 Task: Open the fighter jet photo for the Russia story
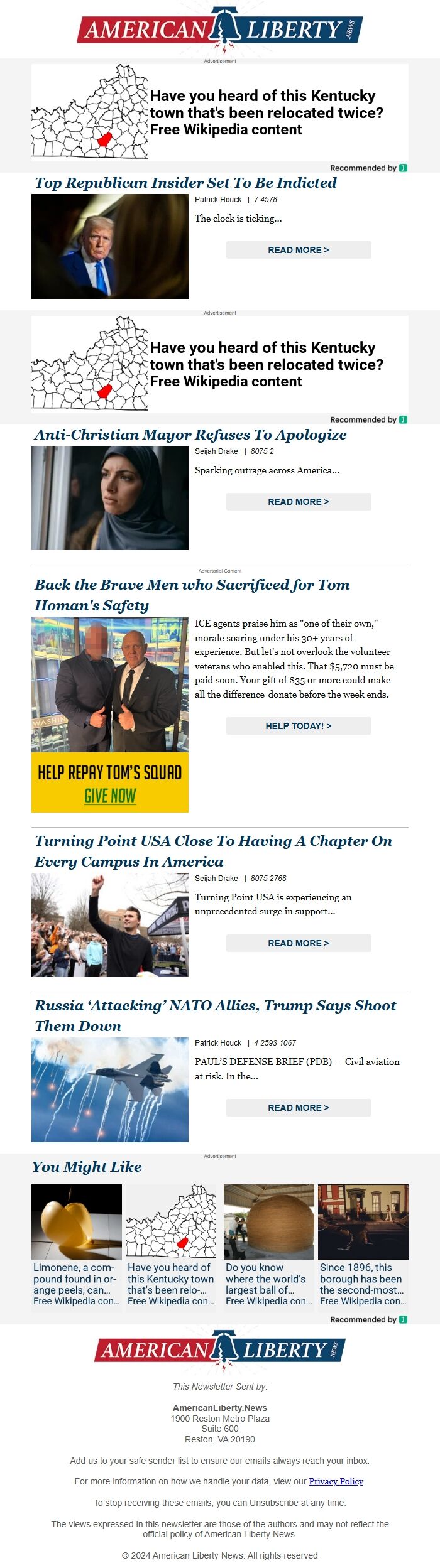(110, 1089)
